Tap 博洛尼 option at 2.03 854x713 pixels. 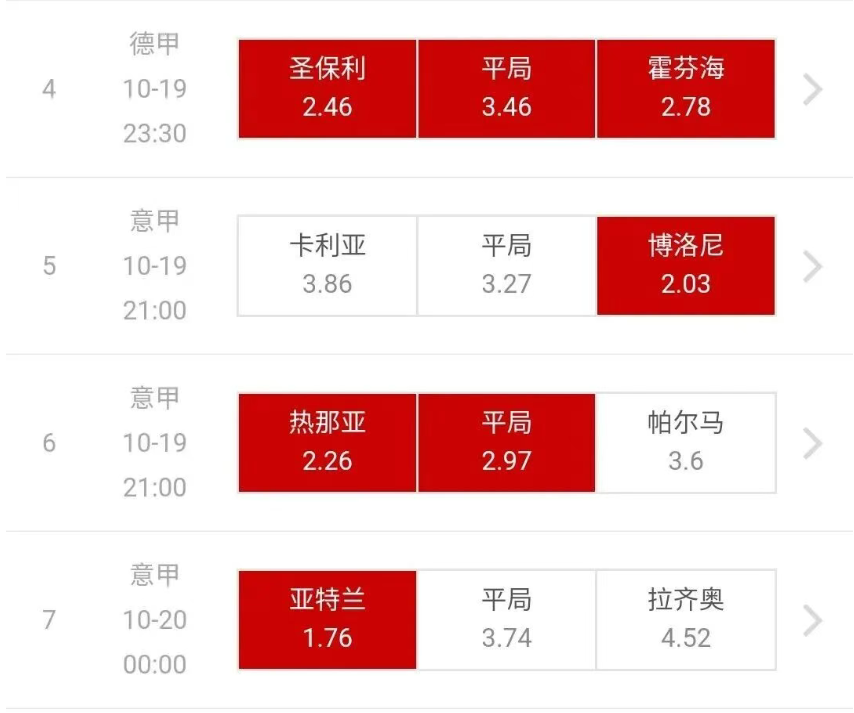coord(685,266)
